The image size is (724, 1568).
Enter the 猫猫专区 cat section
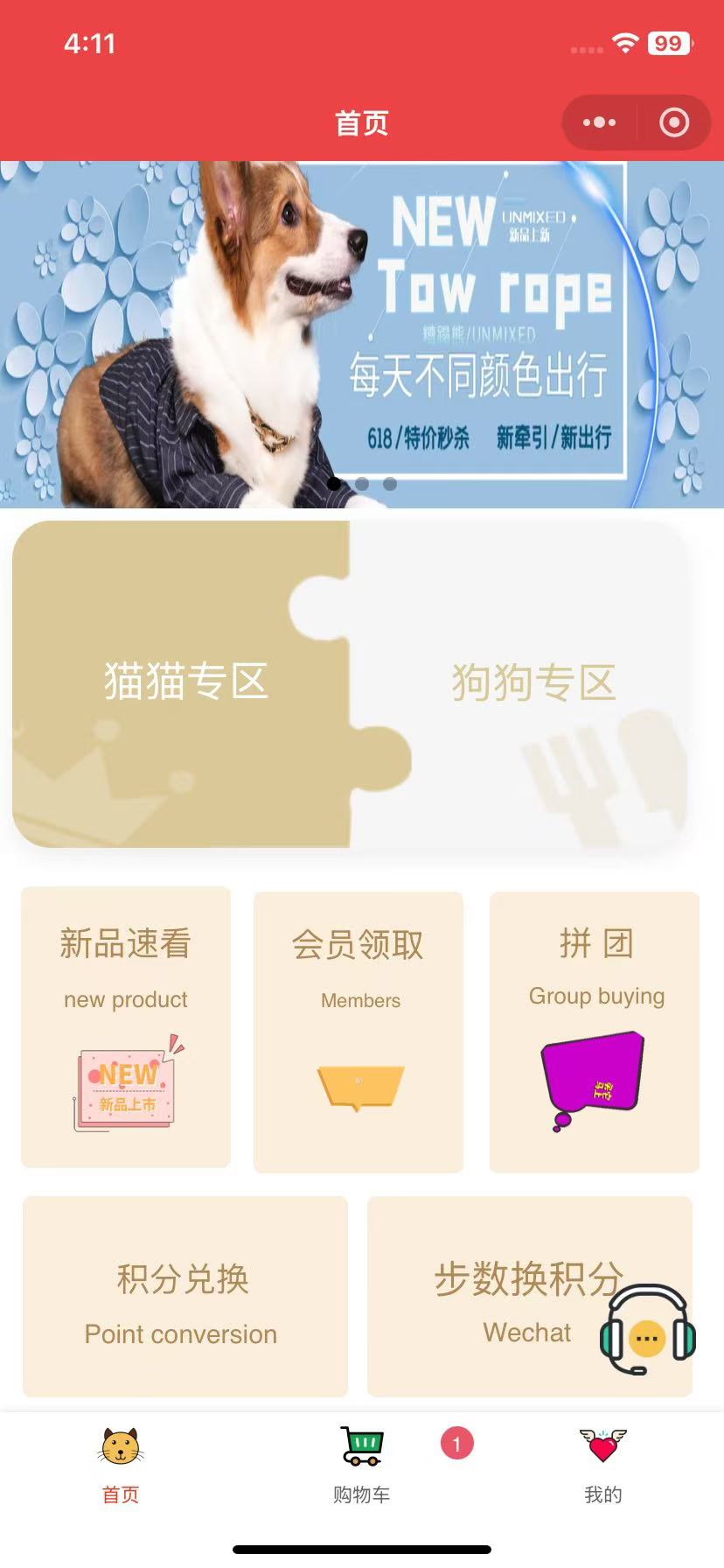pyautogui.click(x=184, y=682)
